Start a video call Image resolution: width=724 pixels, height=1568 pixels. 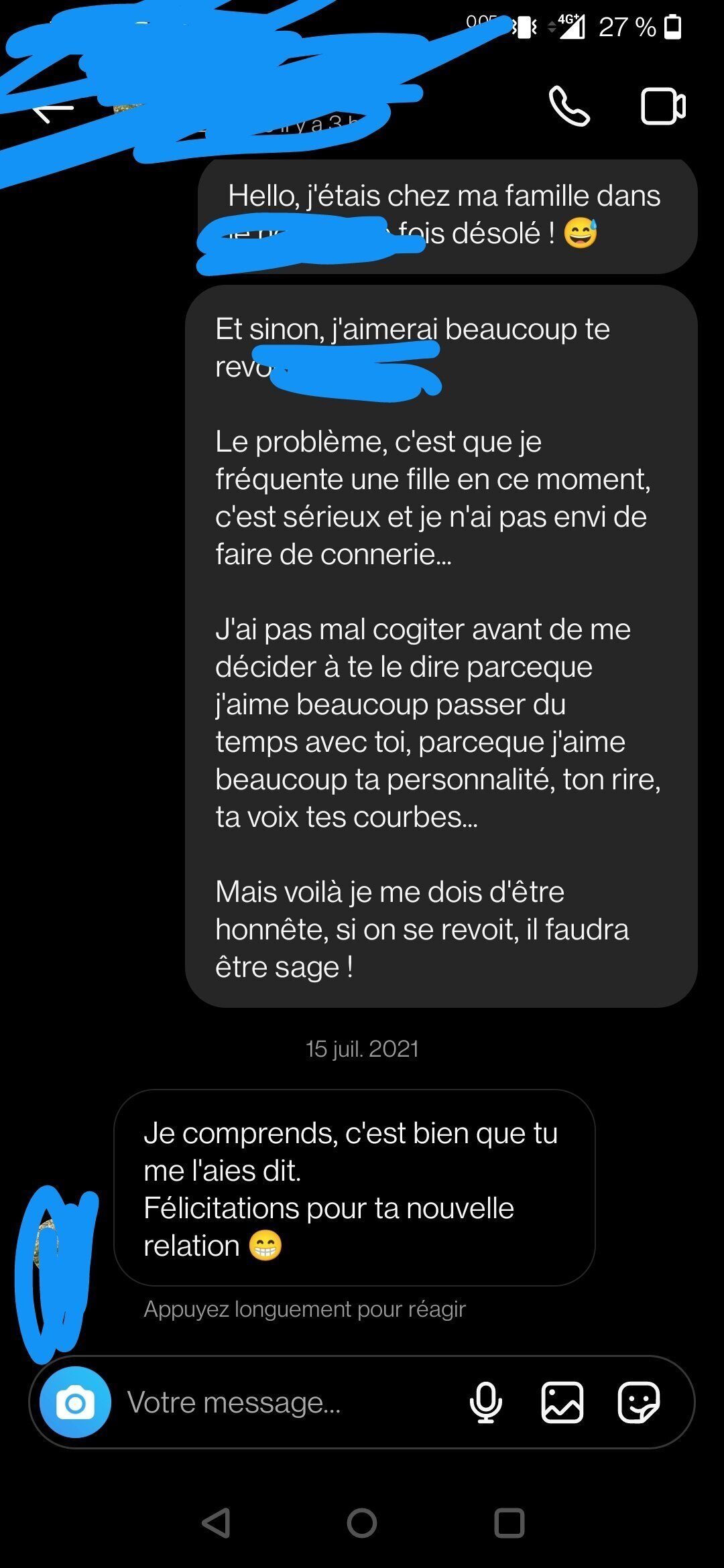point(662,107)
